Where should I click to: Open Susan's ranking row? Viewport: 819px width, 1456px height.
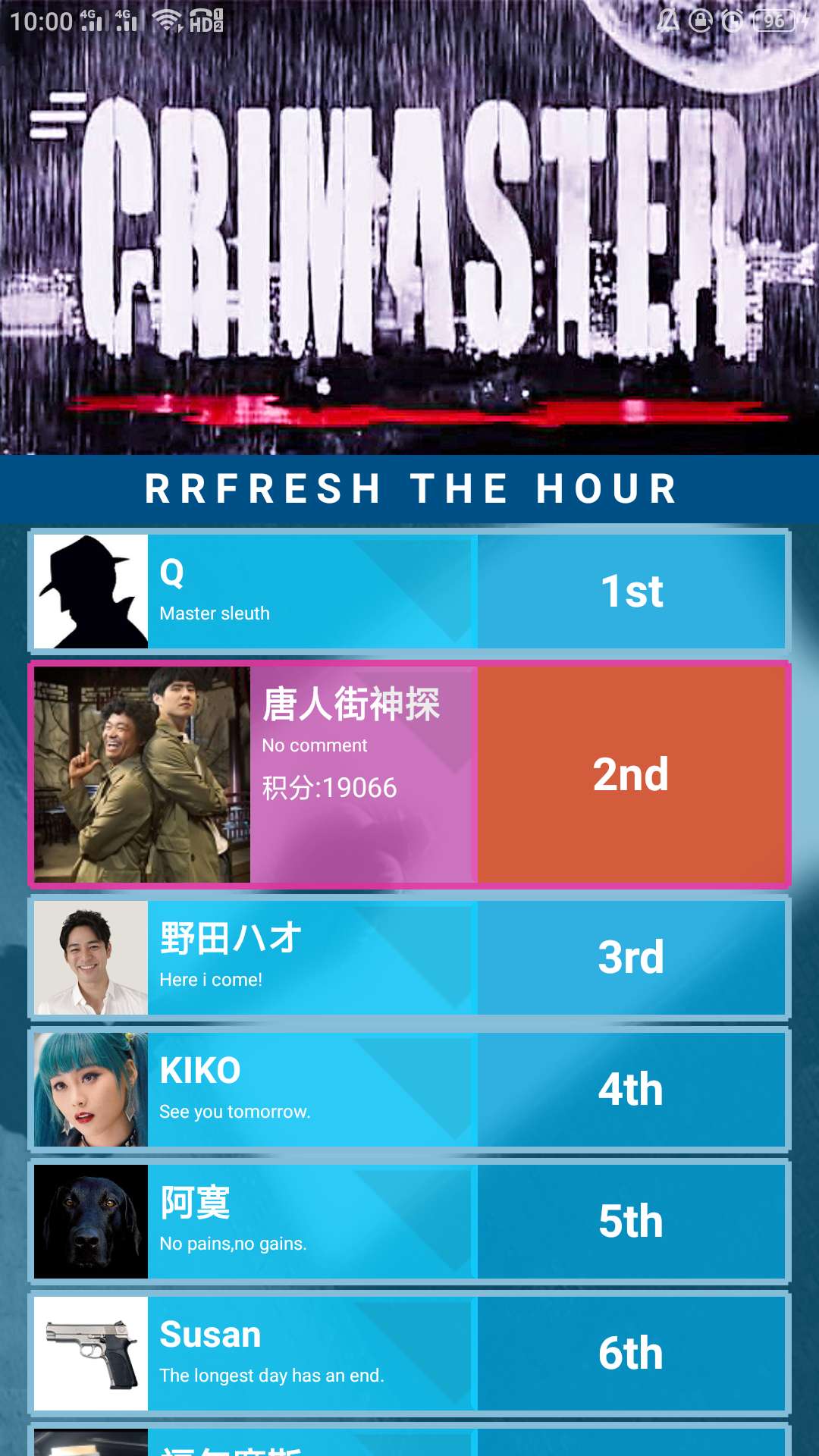[409, 1354]
